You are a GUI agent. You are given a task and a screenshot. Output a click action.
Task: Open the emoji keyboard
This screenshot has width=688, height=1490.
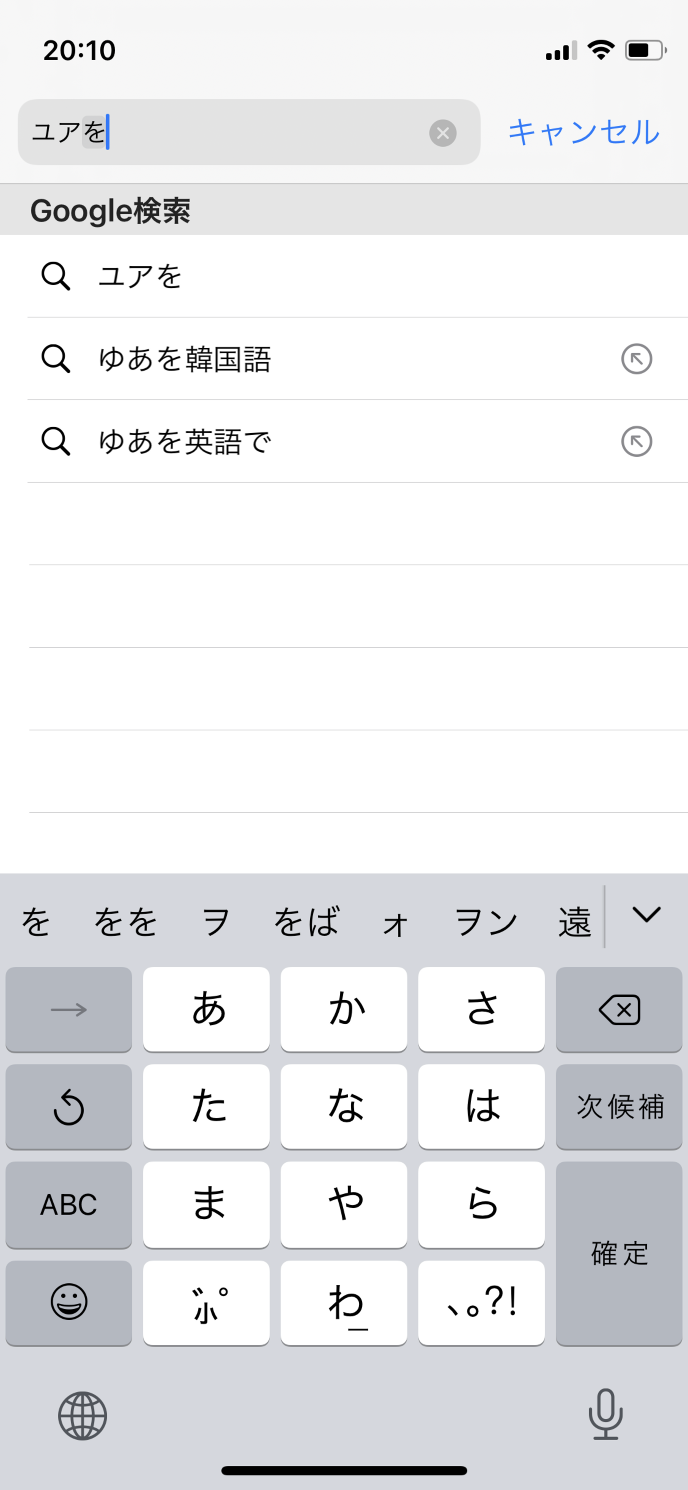point(69,1302)
